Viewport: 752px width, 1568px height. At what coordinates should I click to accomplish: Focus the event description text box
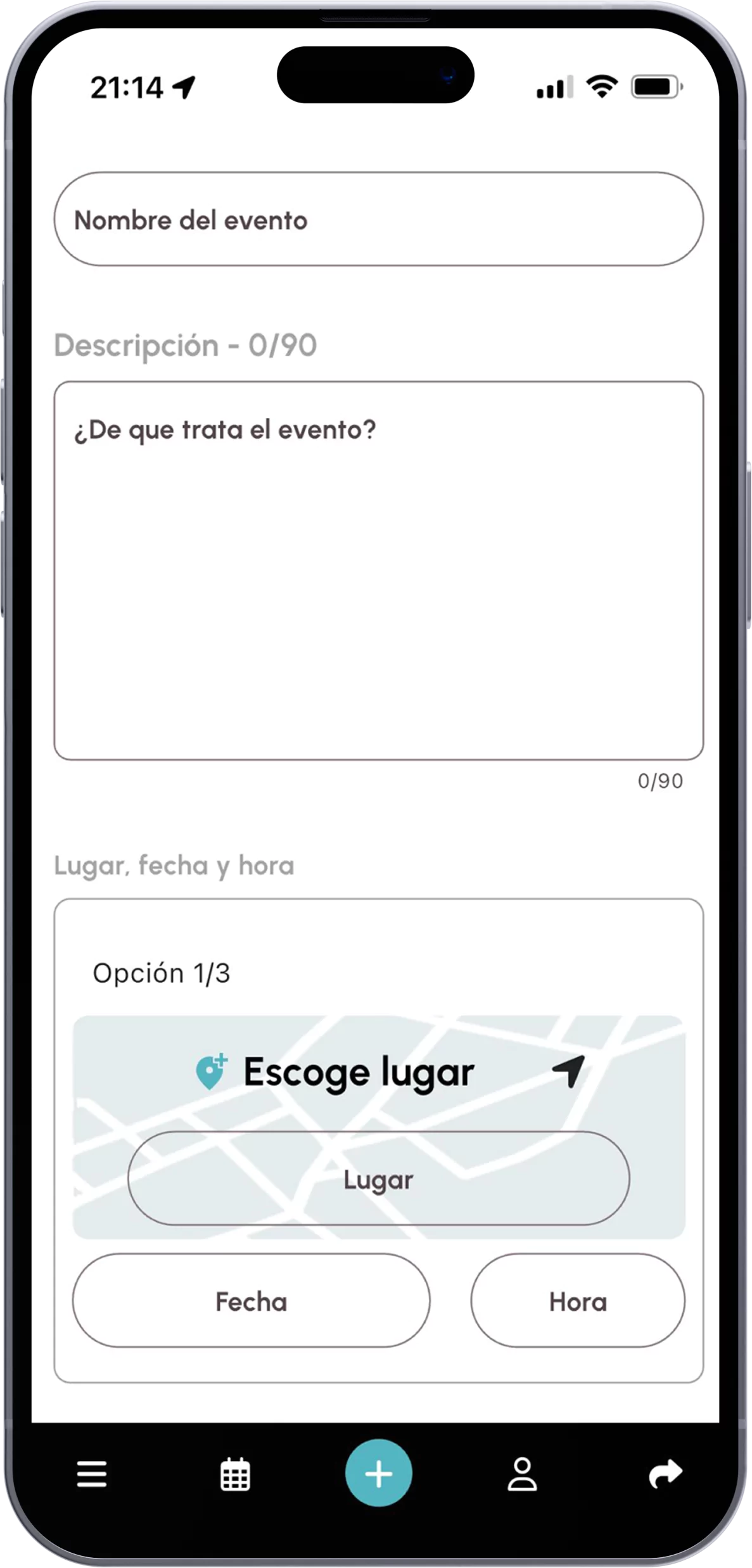[x=378, y=570]
